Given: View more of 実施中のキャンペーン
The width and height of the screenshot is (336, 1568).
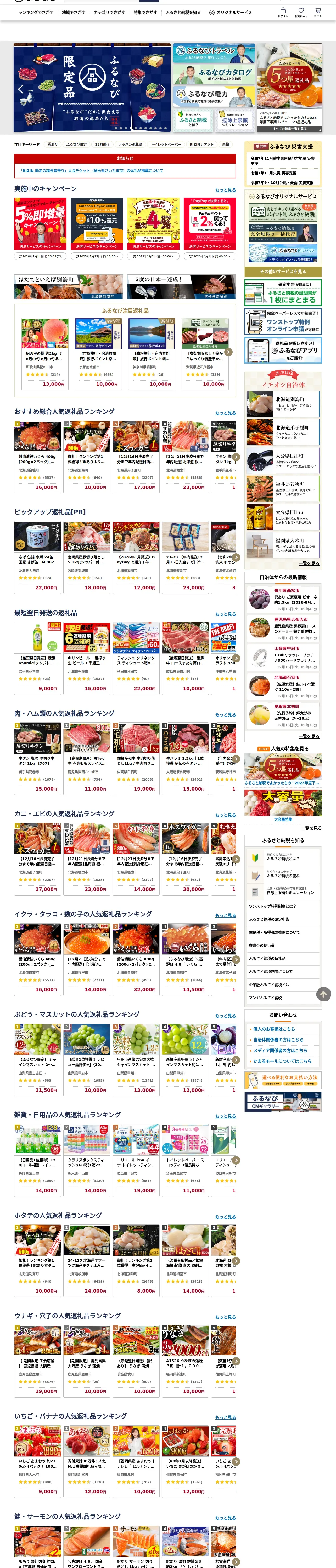Looking at the screenshot, I should (x=225, y=190).
